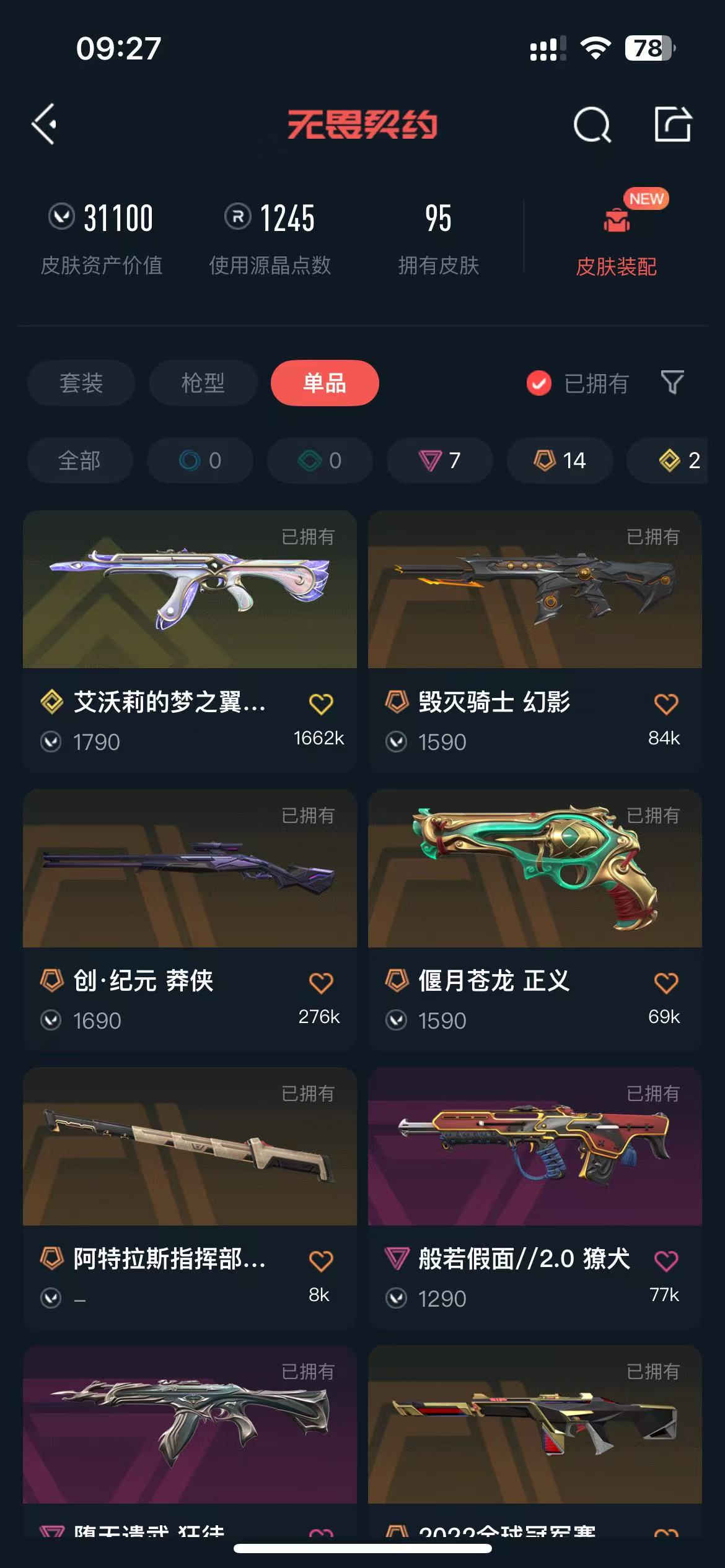Like the 偃月苍龙 正义 skin
This screenshot has width=725, height=1568.
click(x=666, y=982)
